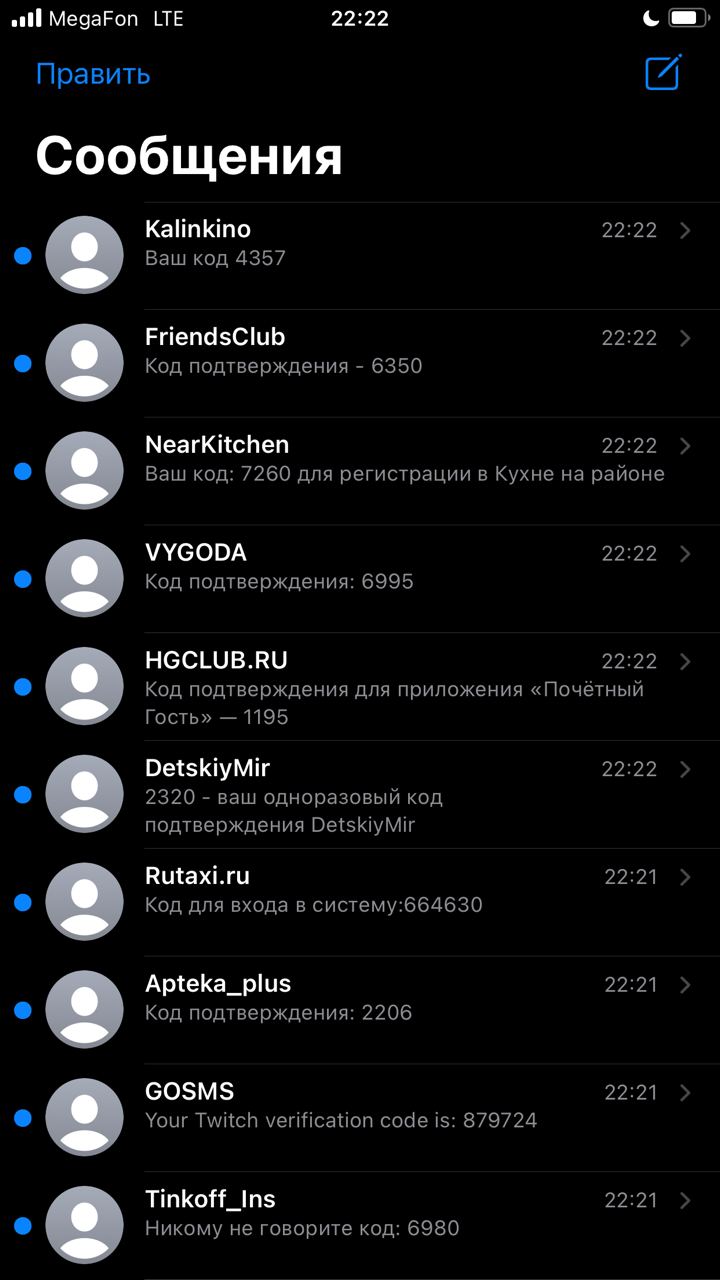
Task: Open the Rutaxi.ru login code message
Action: click(x=360, y=903)
